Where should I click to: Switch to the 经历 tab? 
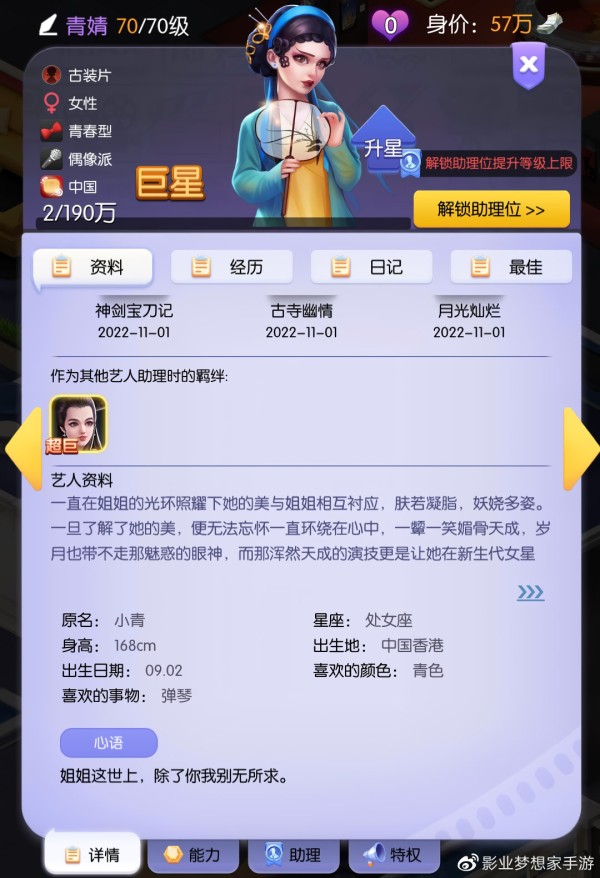point(232,267)
